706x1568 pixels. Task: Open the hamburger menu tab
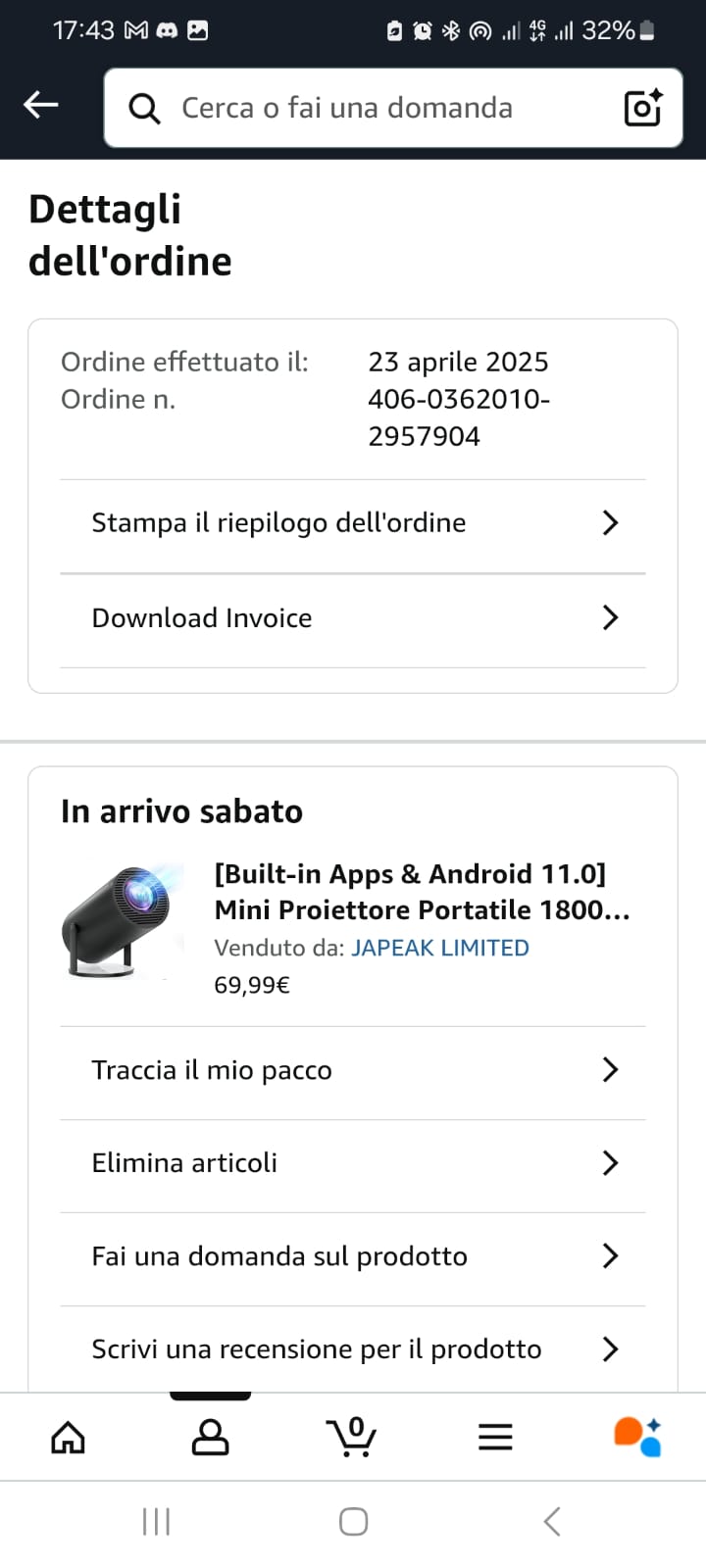click(x=495, y=1438)
